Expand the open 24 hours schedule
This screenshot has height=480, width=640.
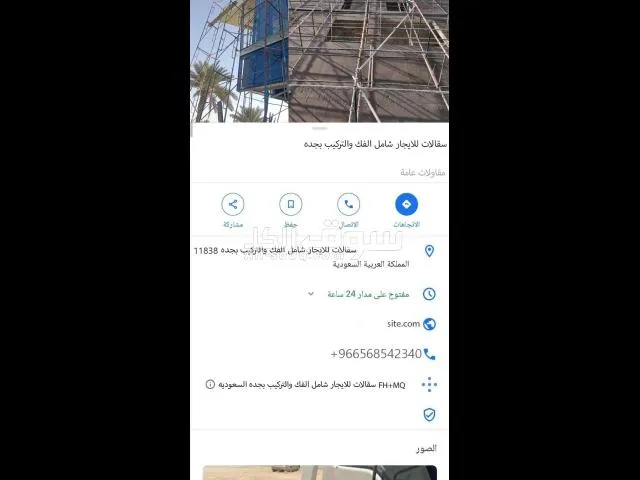pos(311,294)
